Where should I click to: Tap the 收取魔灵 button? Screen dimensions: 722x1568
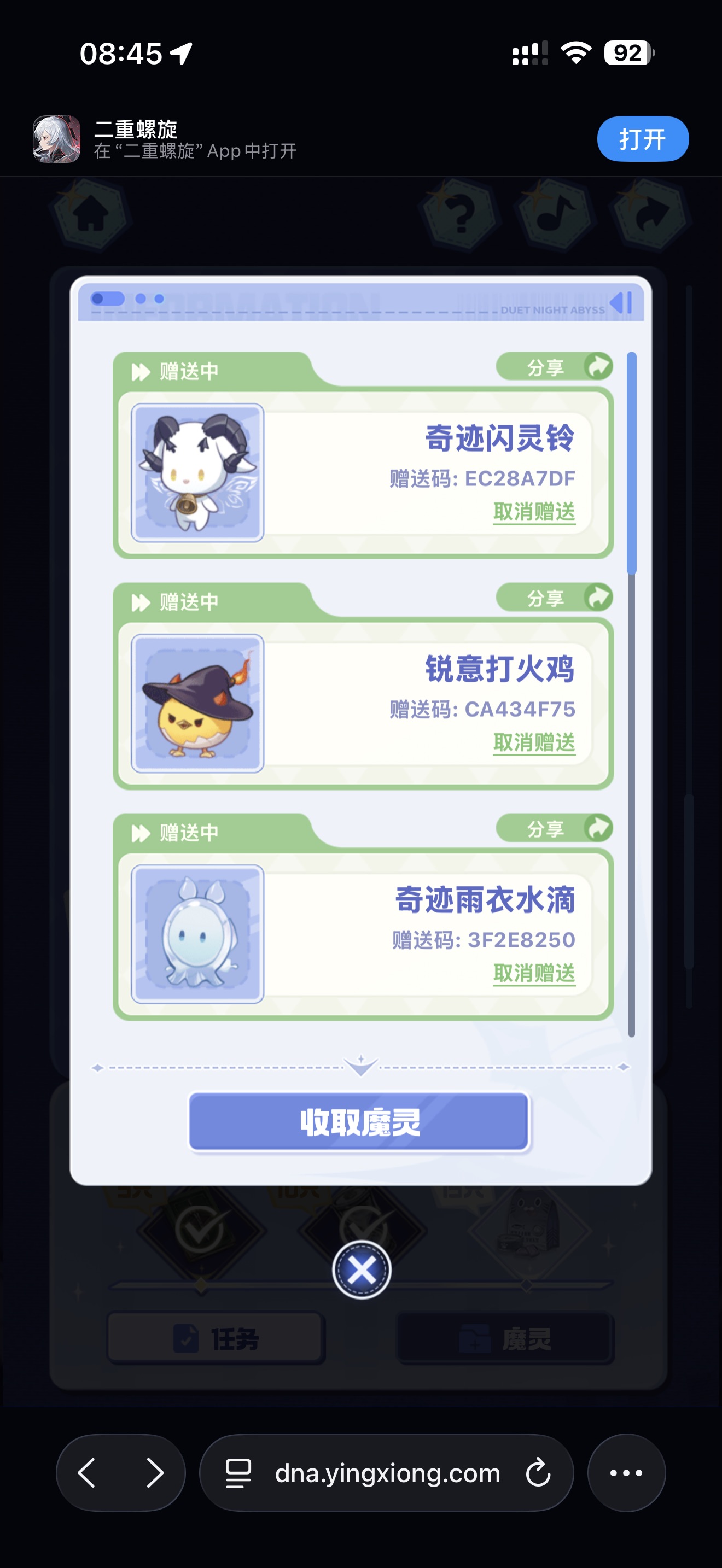tap(359, 1122)
